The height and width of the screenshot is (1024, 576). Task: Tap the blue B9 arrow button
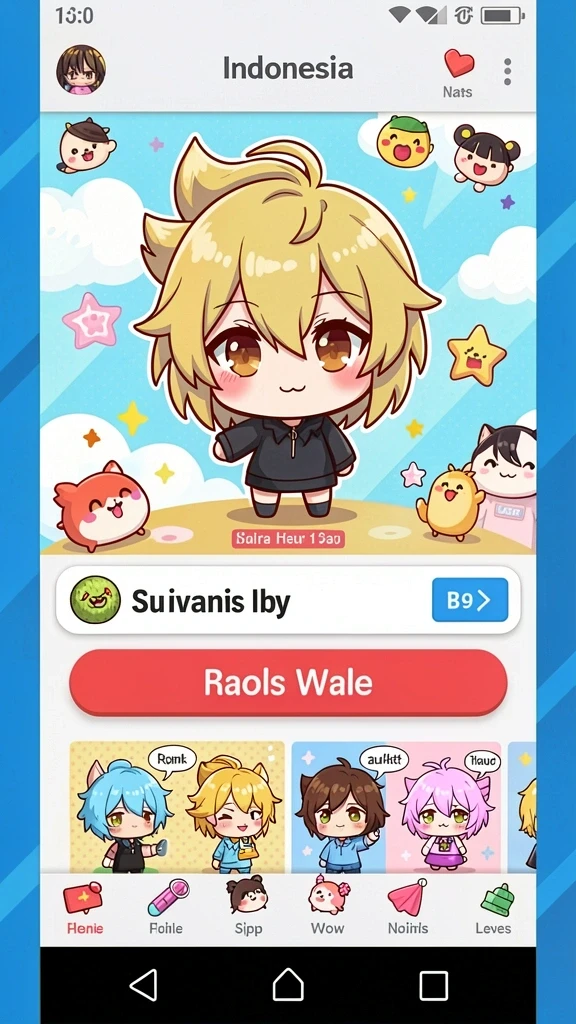coord(470,600)
